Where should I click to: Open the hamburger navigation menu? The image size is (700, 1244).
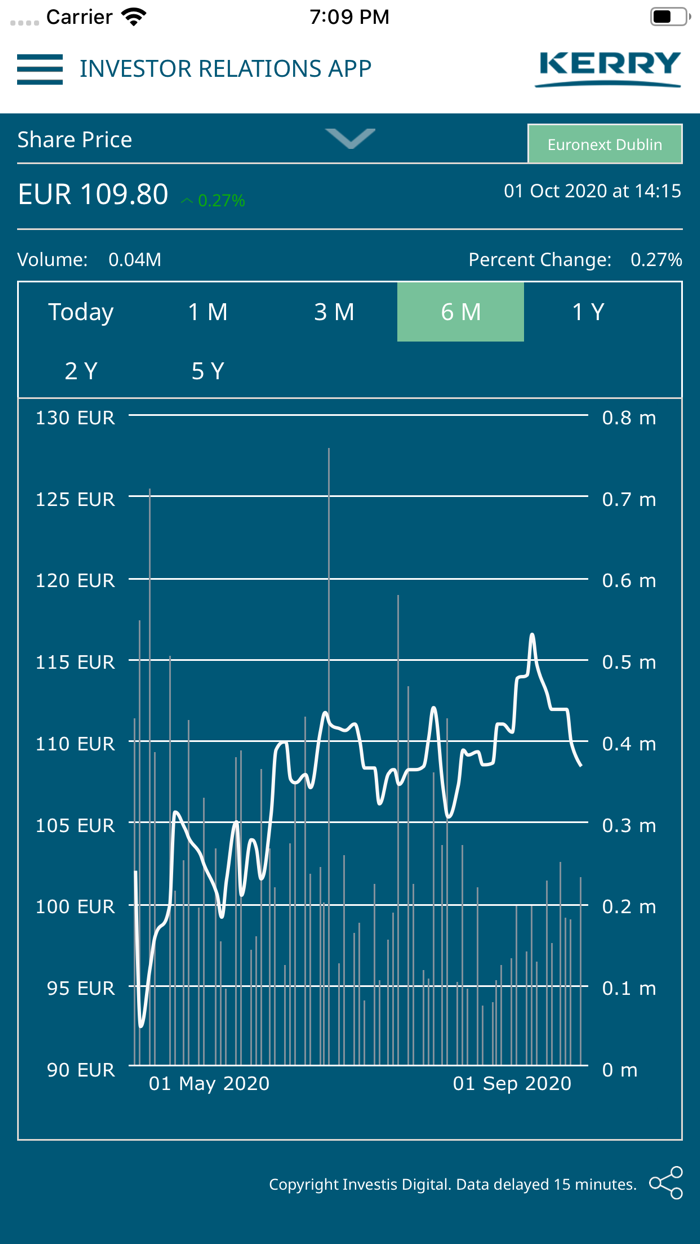pos(40,69)
